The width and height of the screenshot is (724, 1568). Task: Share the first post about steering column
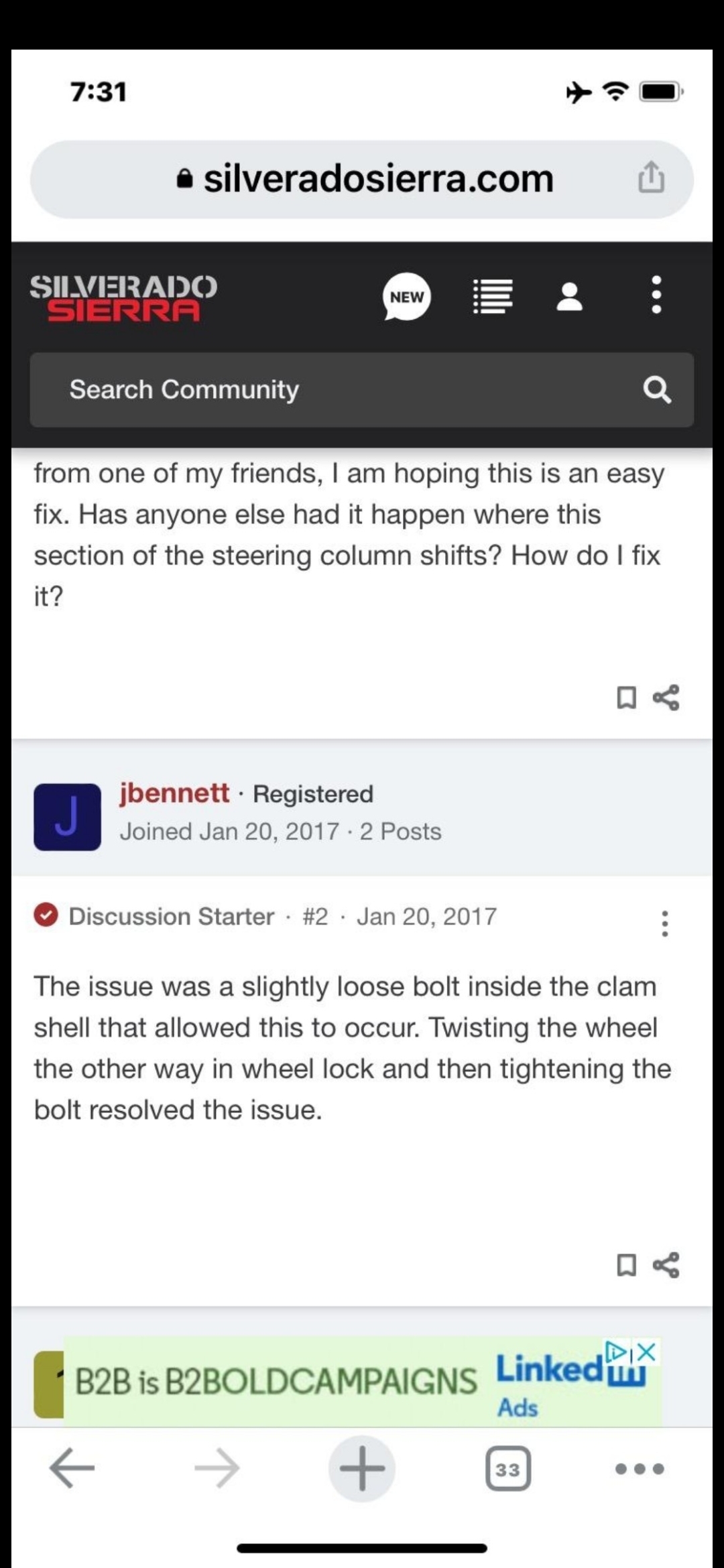[x=666, y=698]
